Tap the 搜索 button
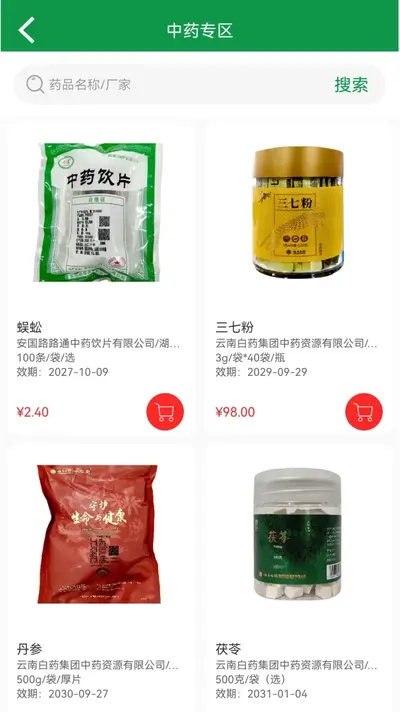This screenshot has height=712, width=400. coord(351,84)
